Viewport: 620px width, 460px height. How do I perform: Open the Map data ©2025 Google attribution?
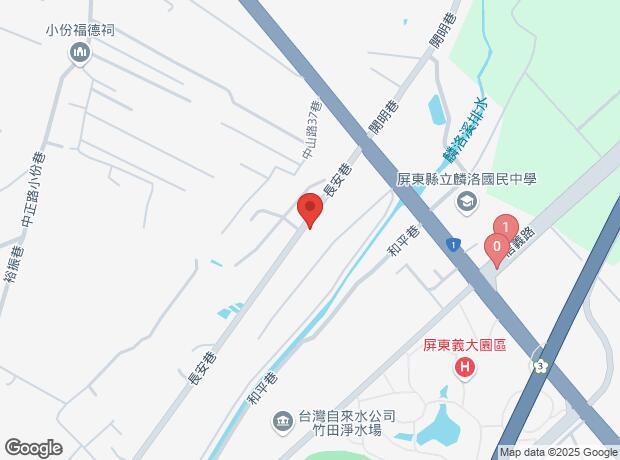tap(558, 452)
